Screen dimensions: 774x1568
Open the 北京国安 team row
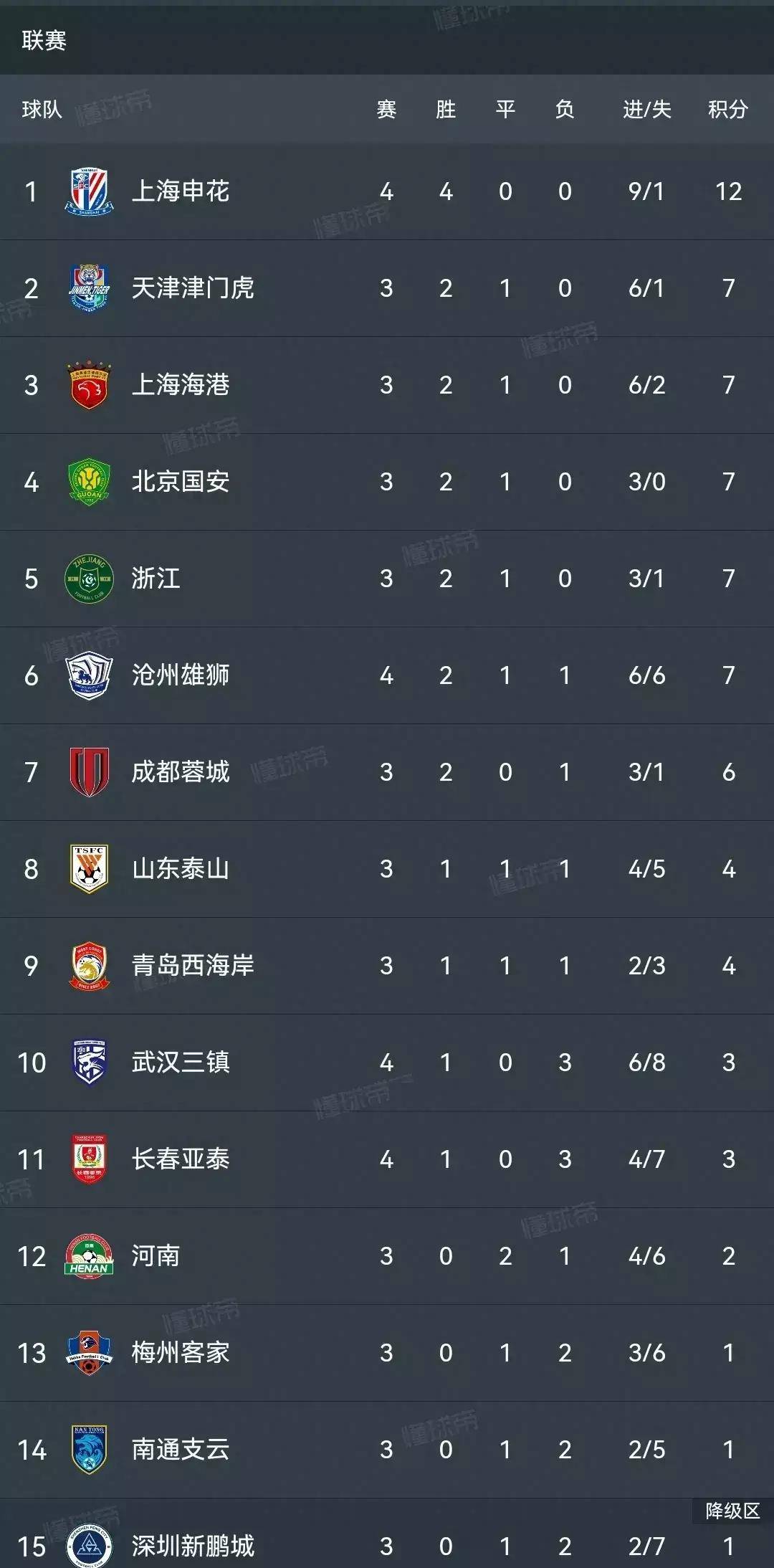(181, 482)
